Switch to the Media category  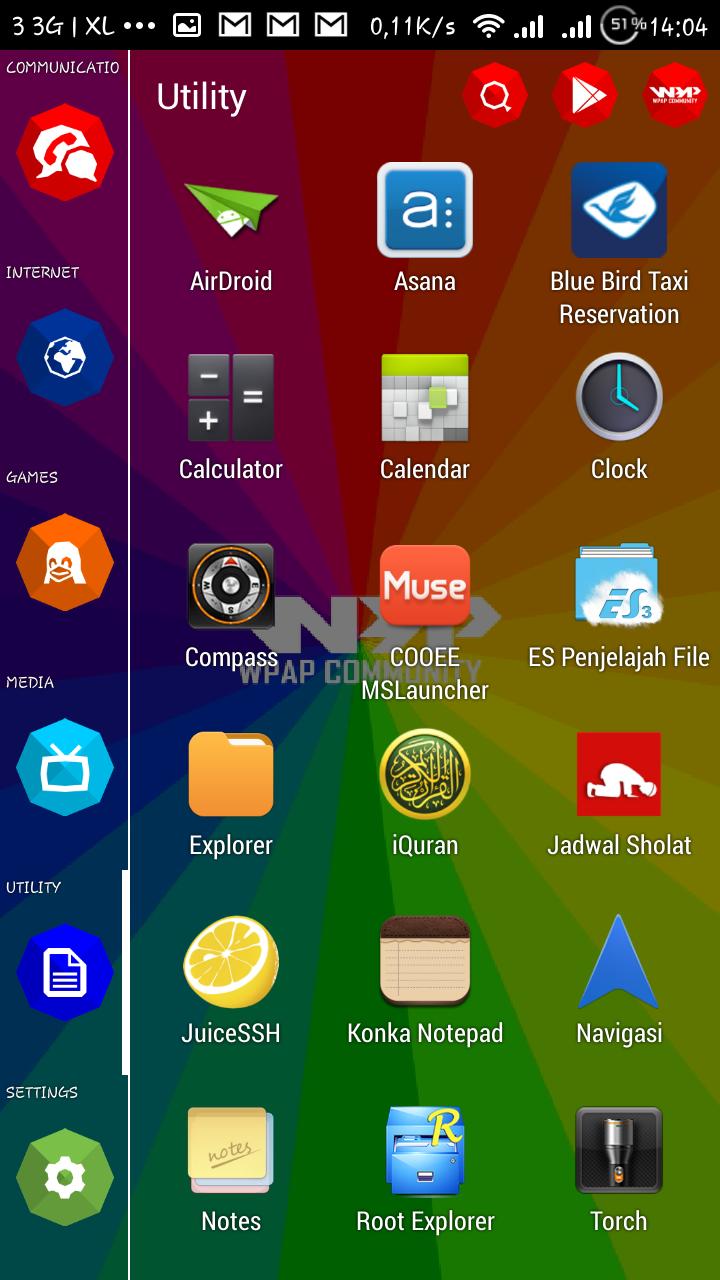(x=65, y=768)
